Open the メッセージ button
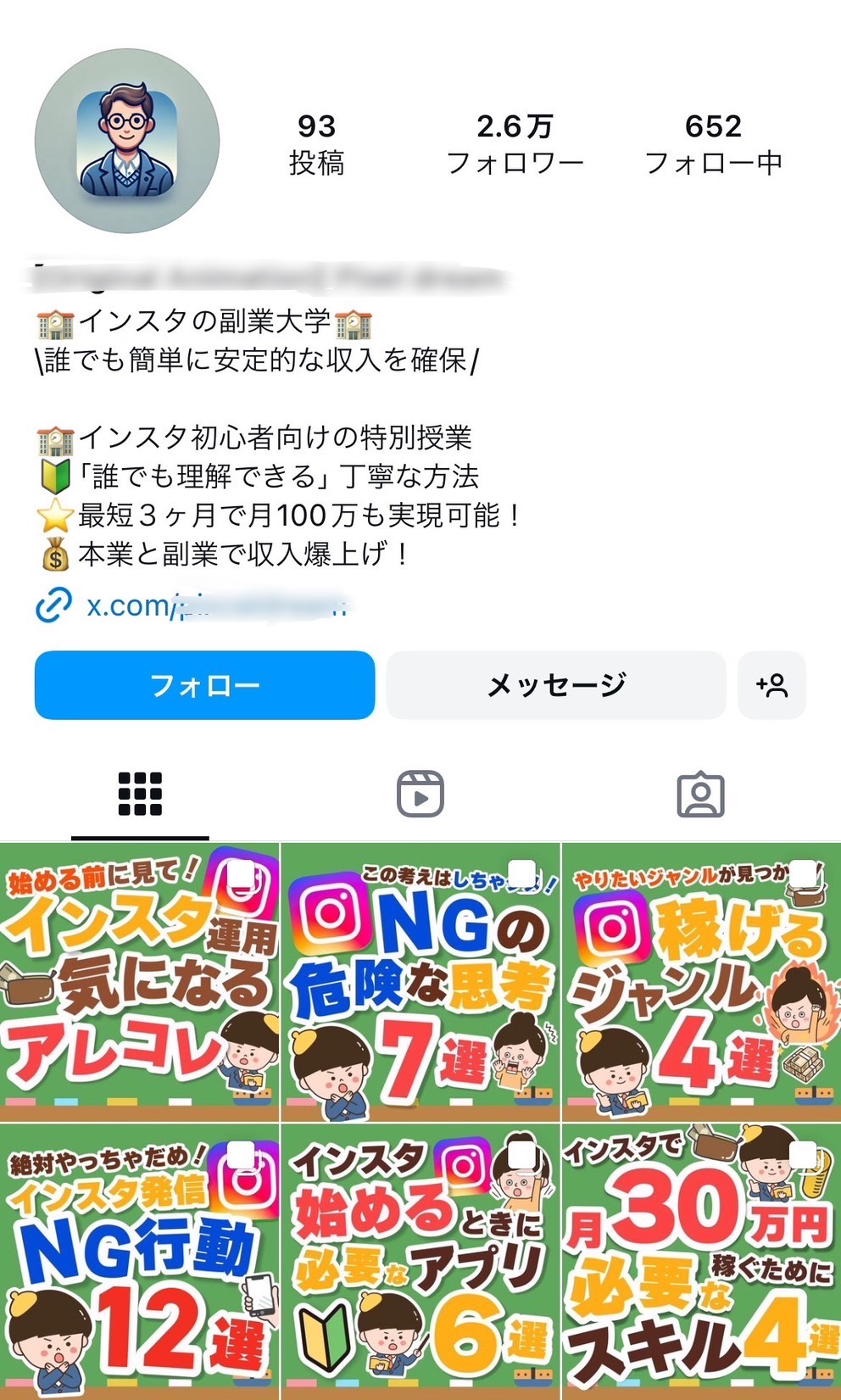The image size is (841, 1400). [x=556, y=685]
